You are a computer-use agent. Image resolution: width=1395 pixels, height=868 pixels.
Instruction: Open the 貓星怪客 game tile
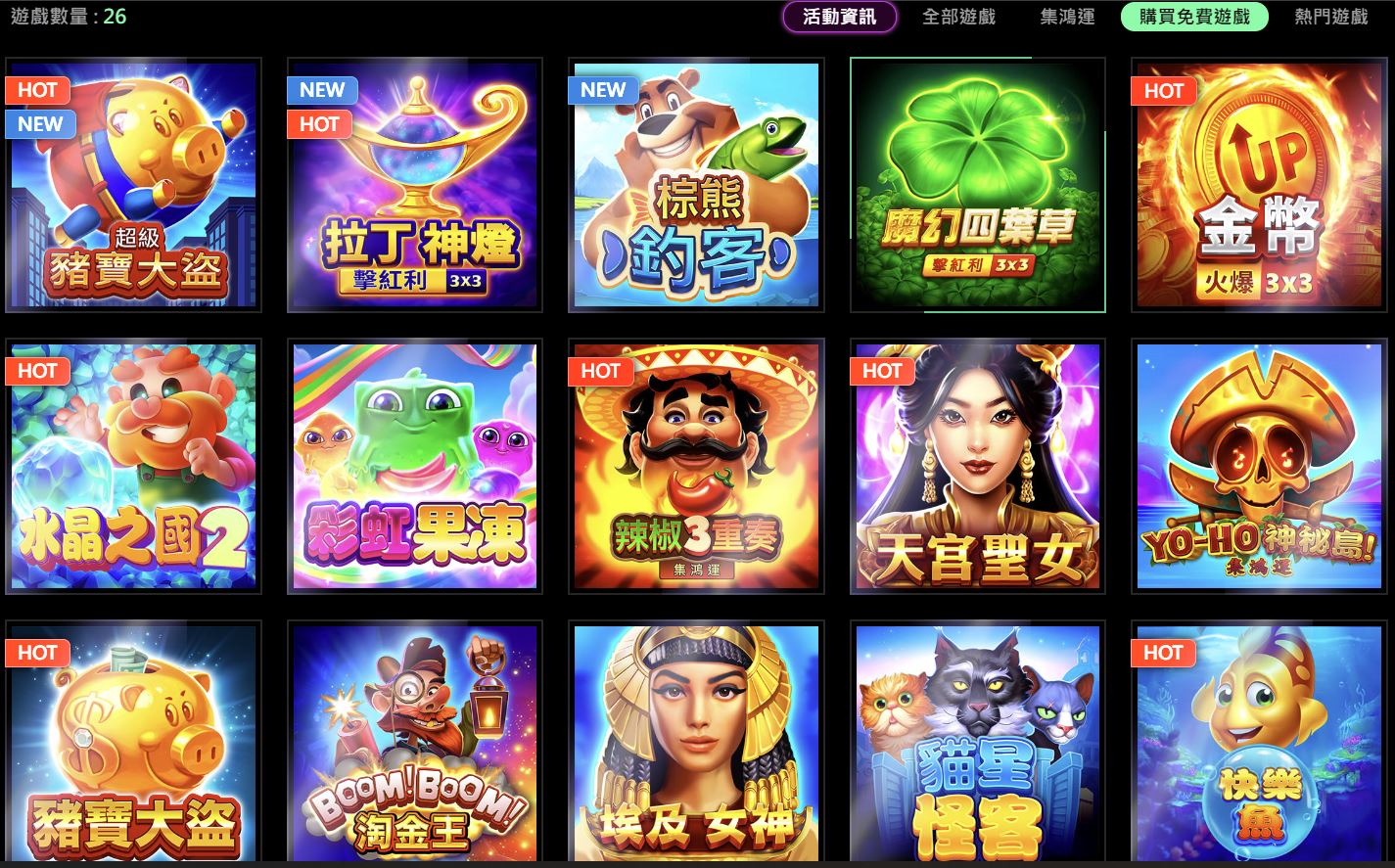pos(977,744)
